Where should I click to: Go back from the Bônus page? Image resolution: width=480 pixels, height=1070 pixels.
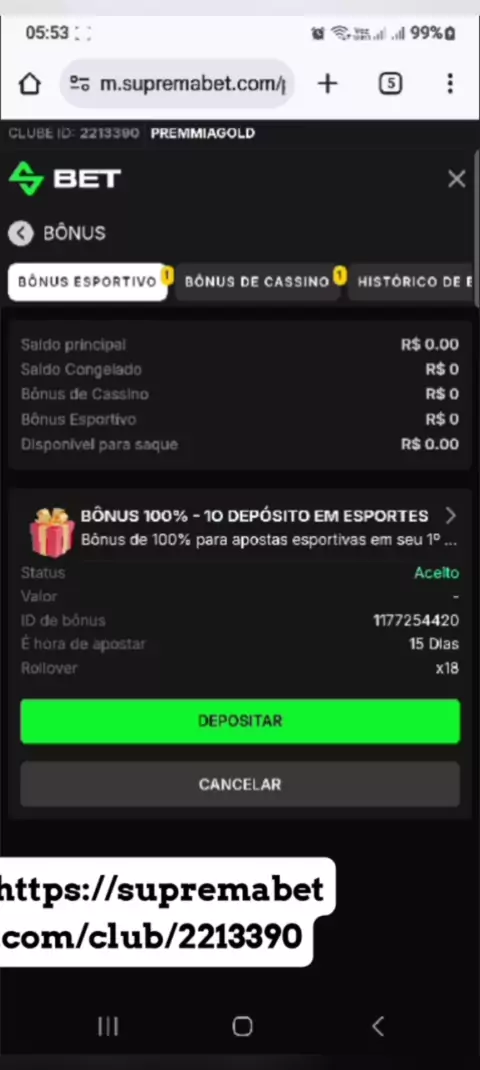coord(20,233)
